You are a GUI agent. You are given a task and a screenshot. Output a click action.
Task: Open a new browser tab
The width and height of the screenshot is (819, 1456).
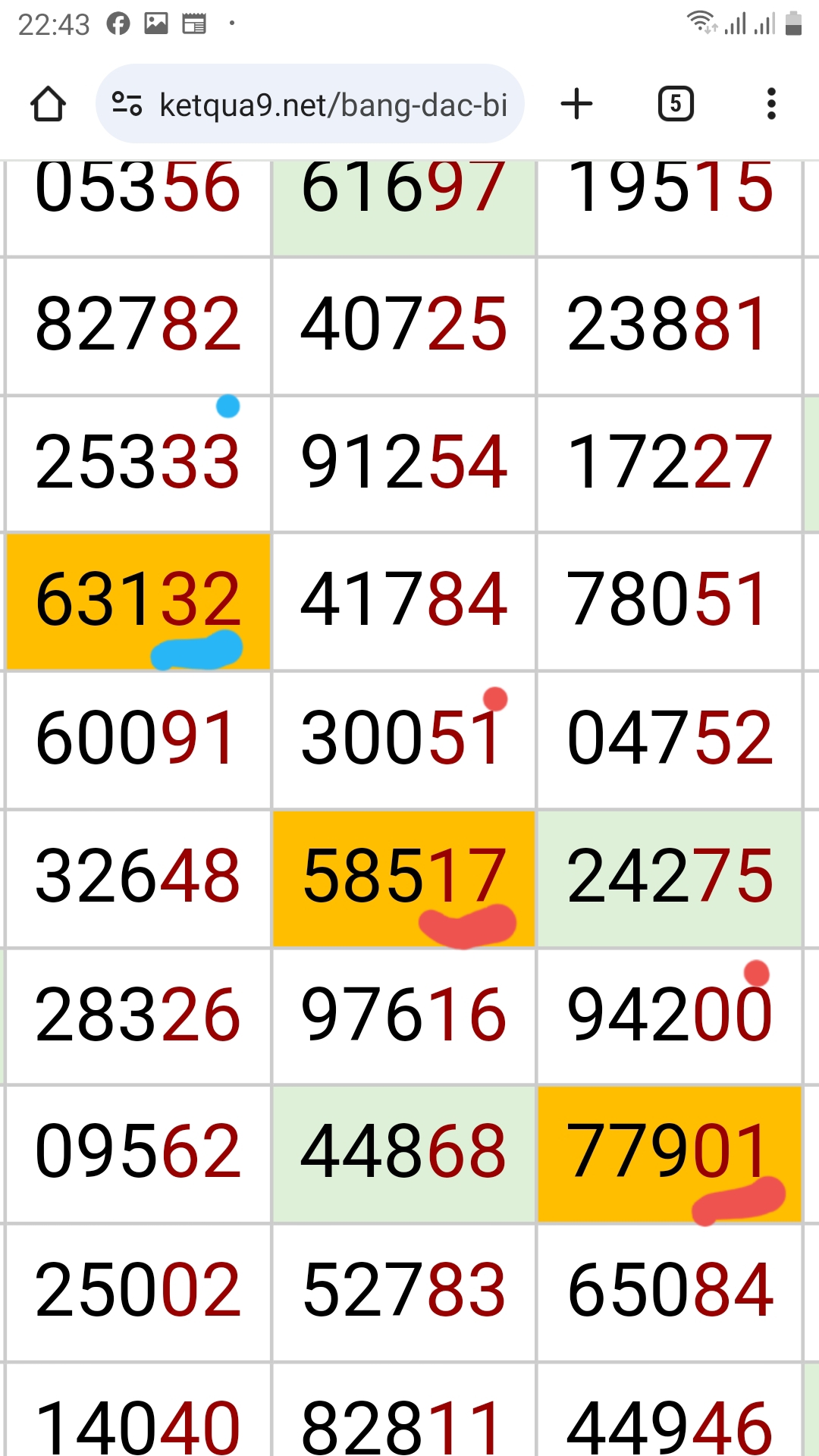click(576, 104)
